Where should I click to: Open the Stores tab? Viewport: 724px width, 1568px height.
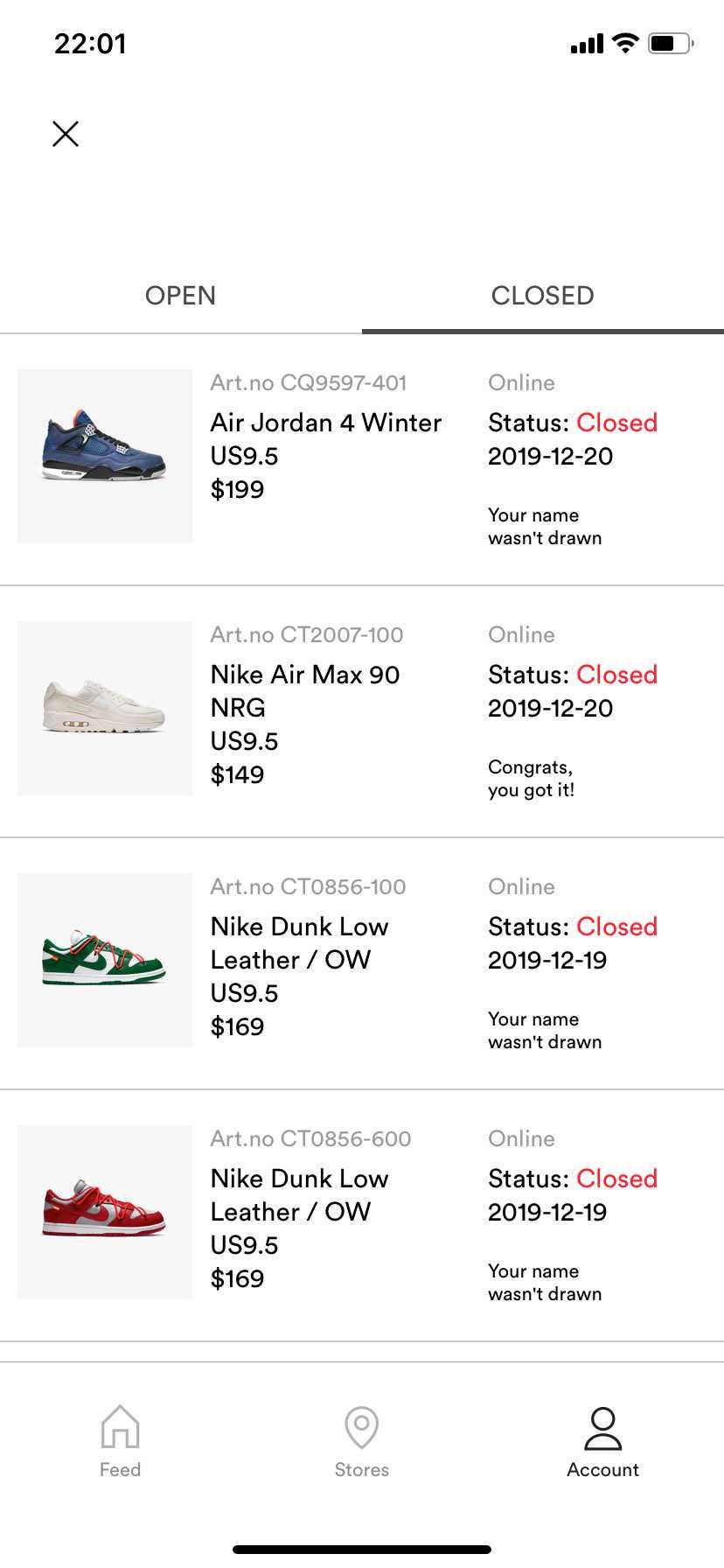point(362,1442)
